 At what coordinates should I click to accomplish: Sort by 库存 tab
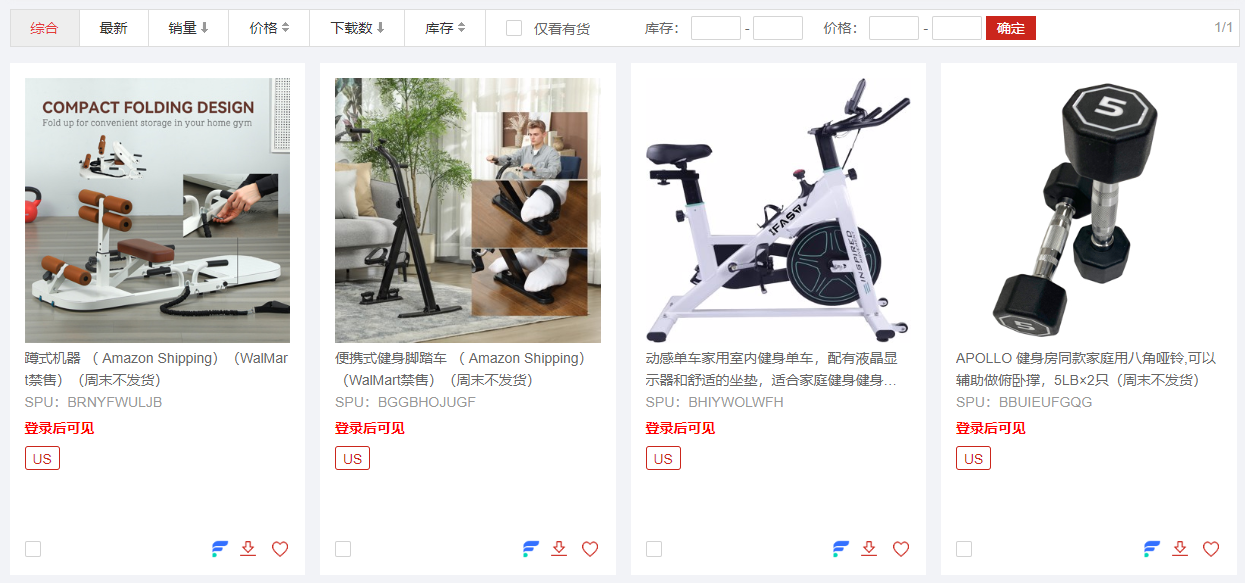pyautogui.click(x=445, y=28)
